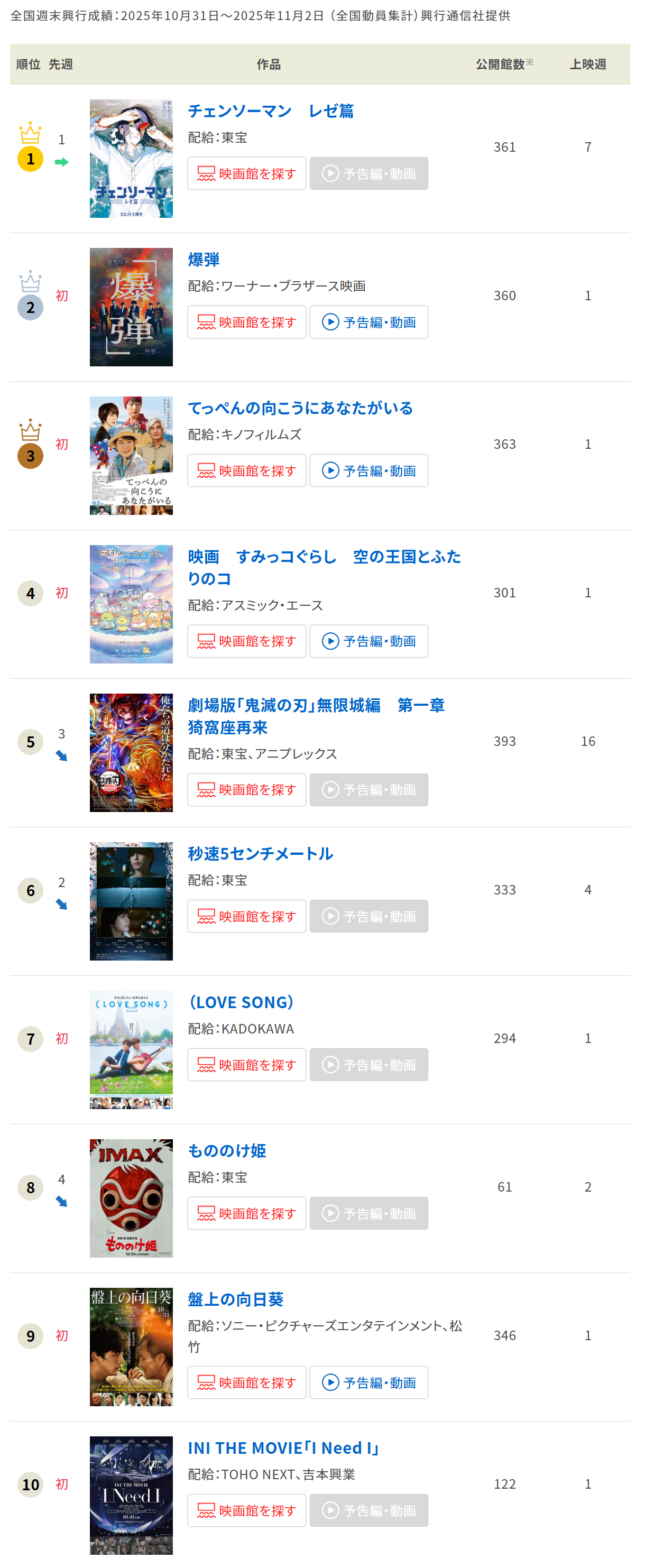Open the (LOVE SONG) movie poster
The width and height of the screenshot is (645, 1568).
(x=131, y=1049)
